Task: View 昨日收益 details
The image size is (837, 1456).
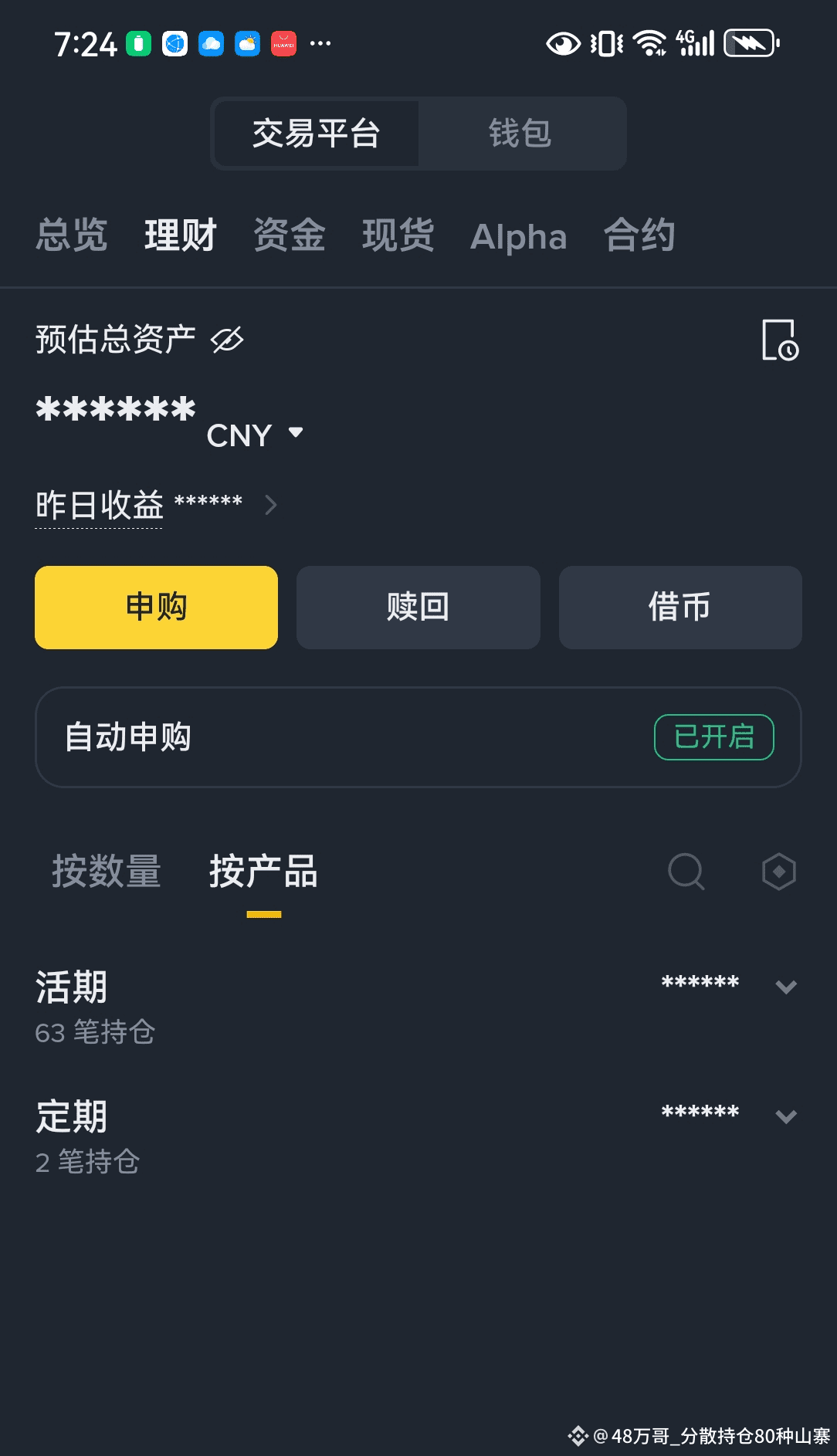Action: 156,505
